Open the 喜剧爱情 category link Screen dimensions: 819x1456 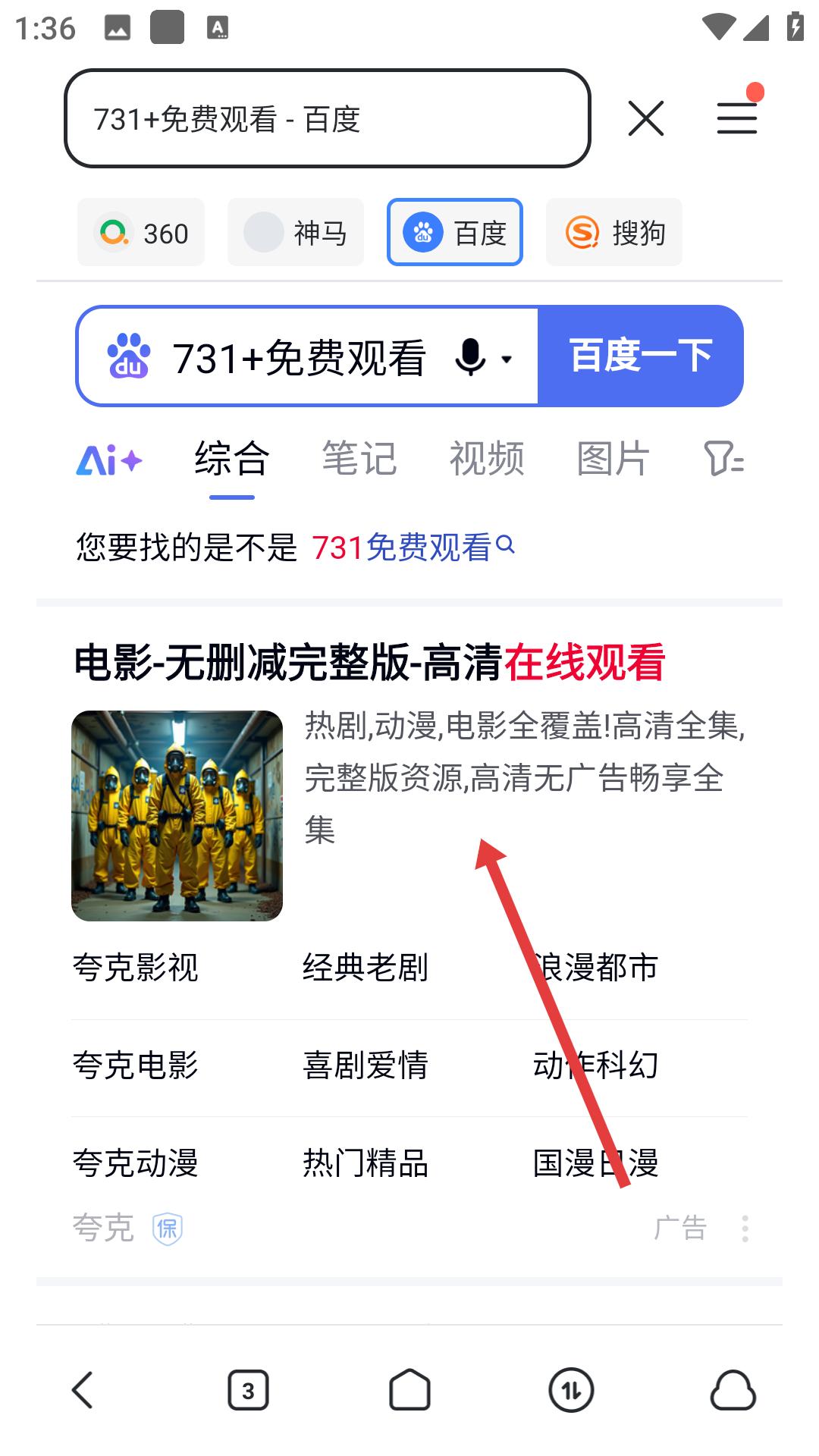(366, 1065)
